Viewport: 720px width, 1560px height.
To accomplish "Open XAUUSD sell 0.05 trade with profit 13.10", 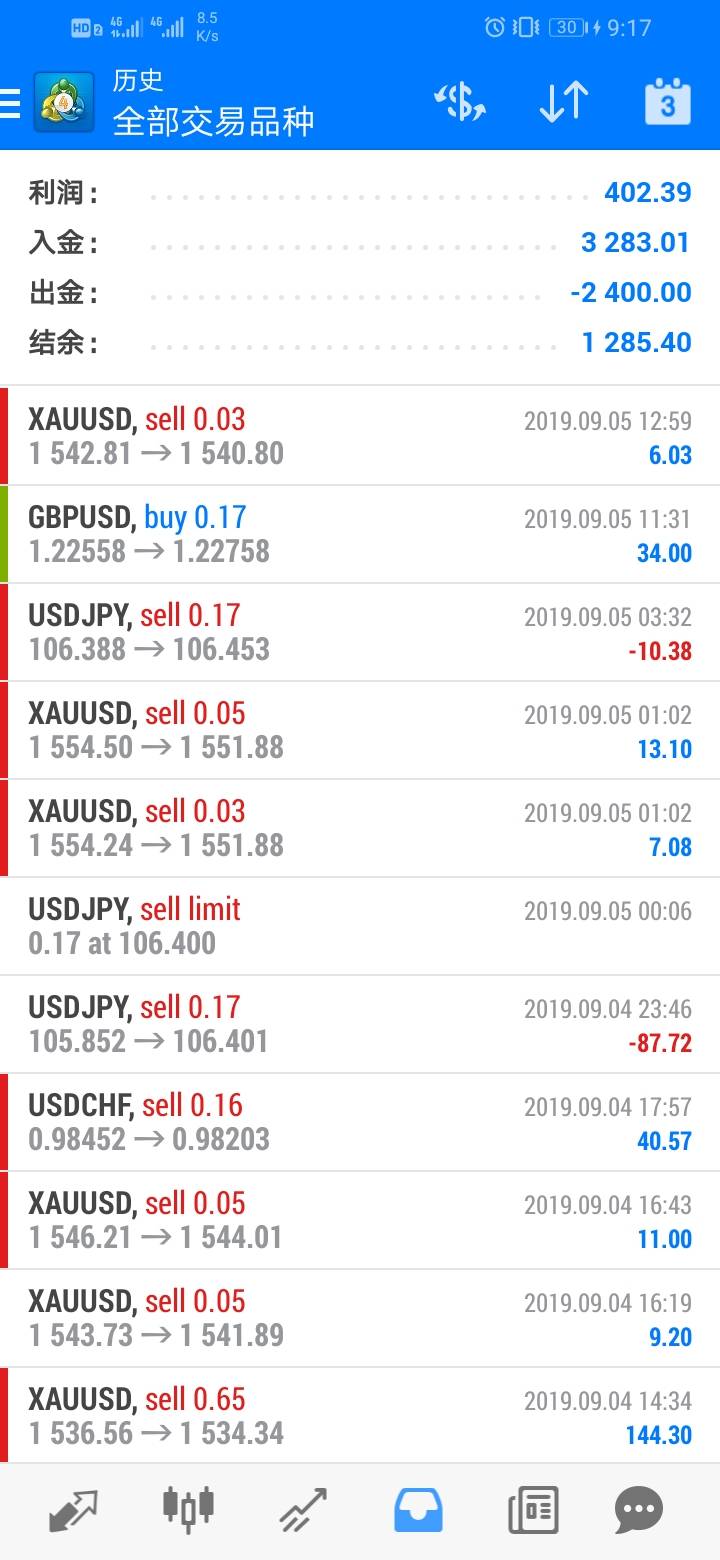I will pos(360,730).
